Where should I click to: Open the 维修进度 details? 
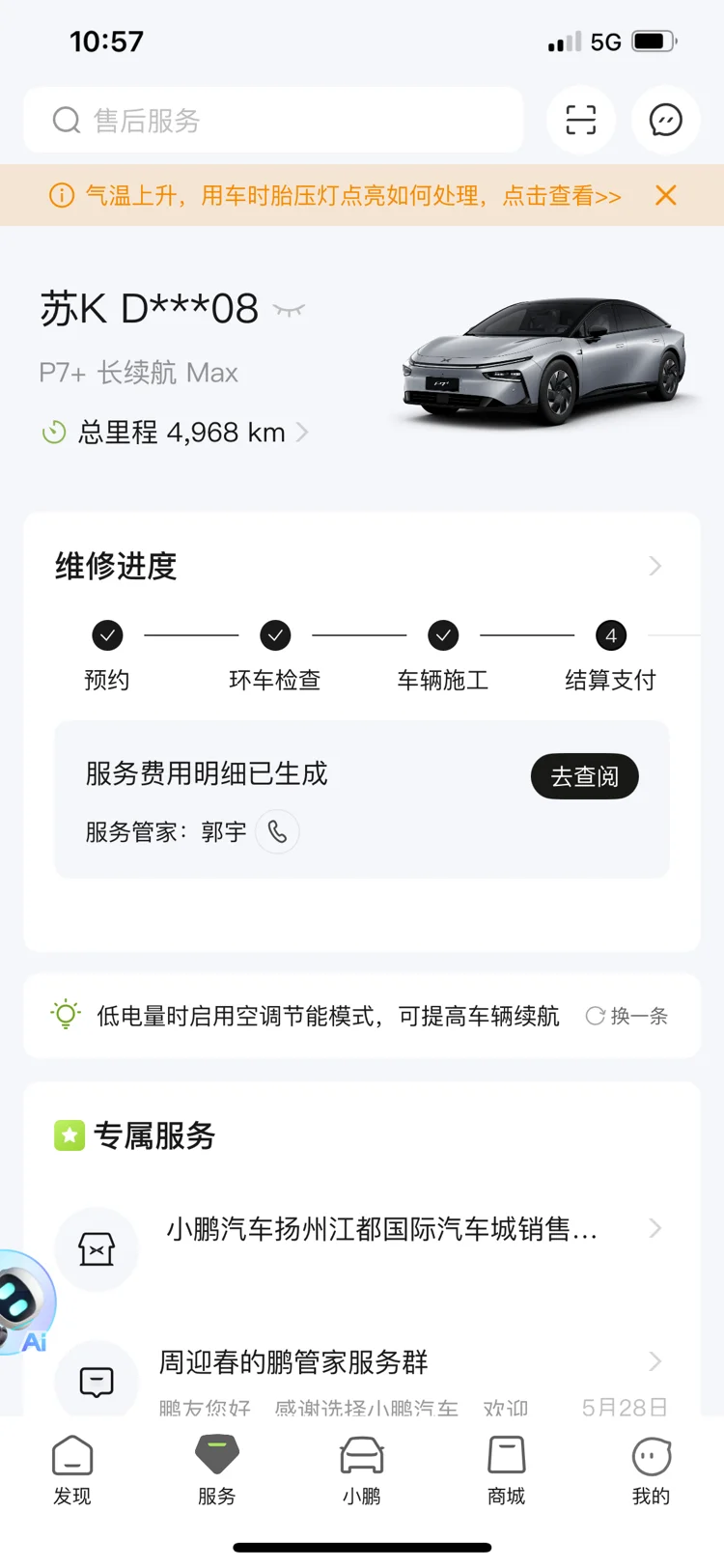click(x=654, y=566)
